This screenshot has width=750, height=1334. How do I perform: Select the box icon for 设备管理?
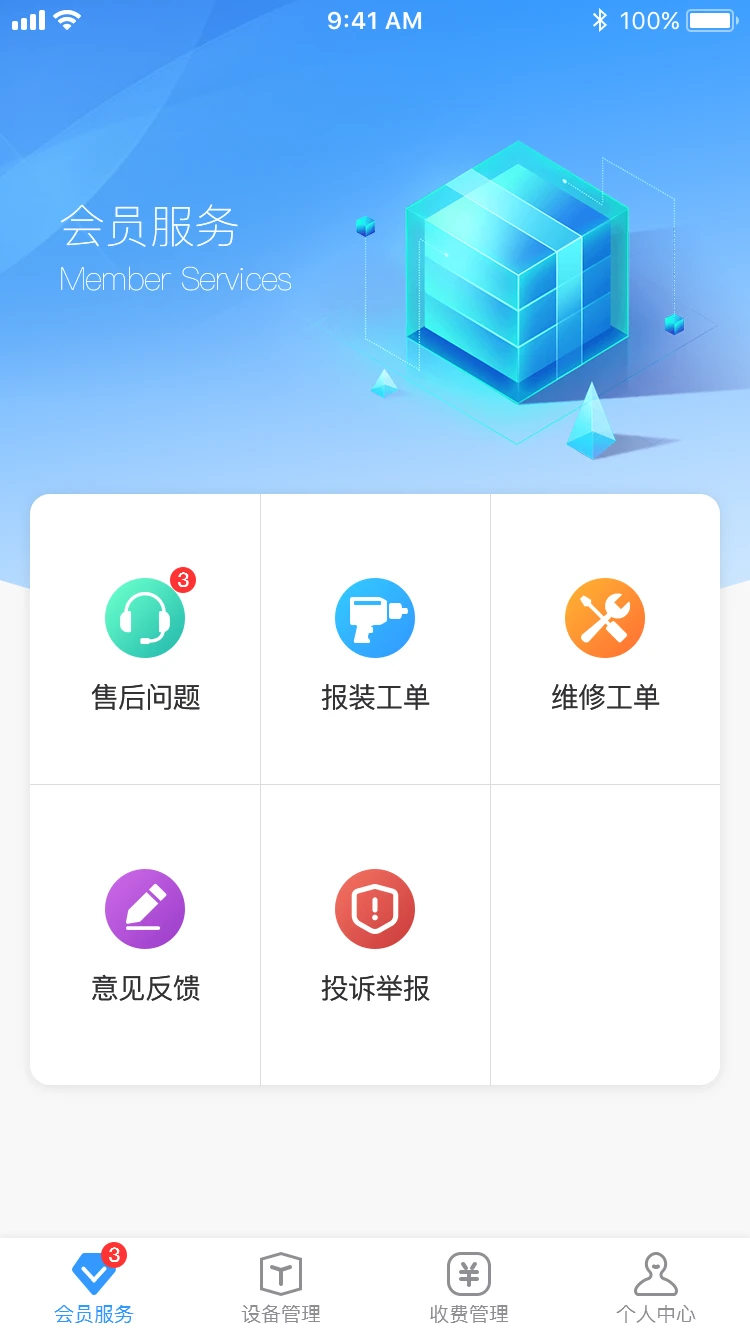click(x=281, y=1272)
